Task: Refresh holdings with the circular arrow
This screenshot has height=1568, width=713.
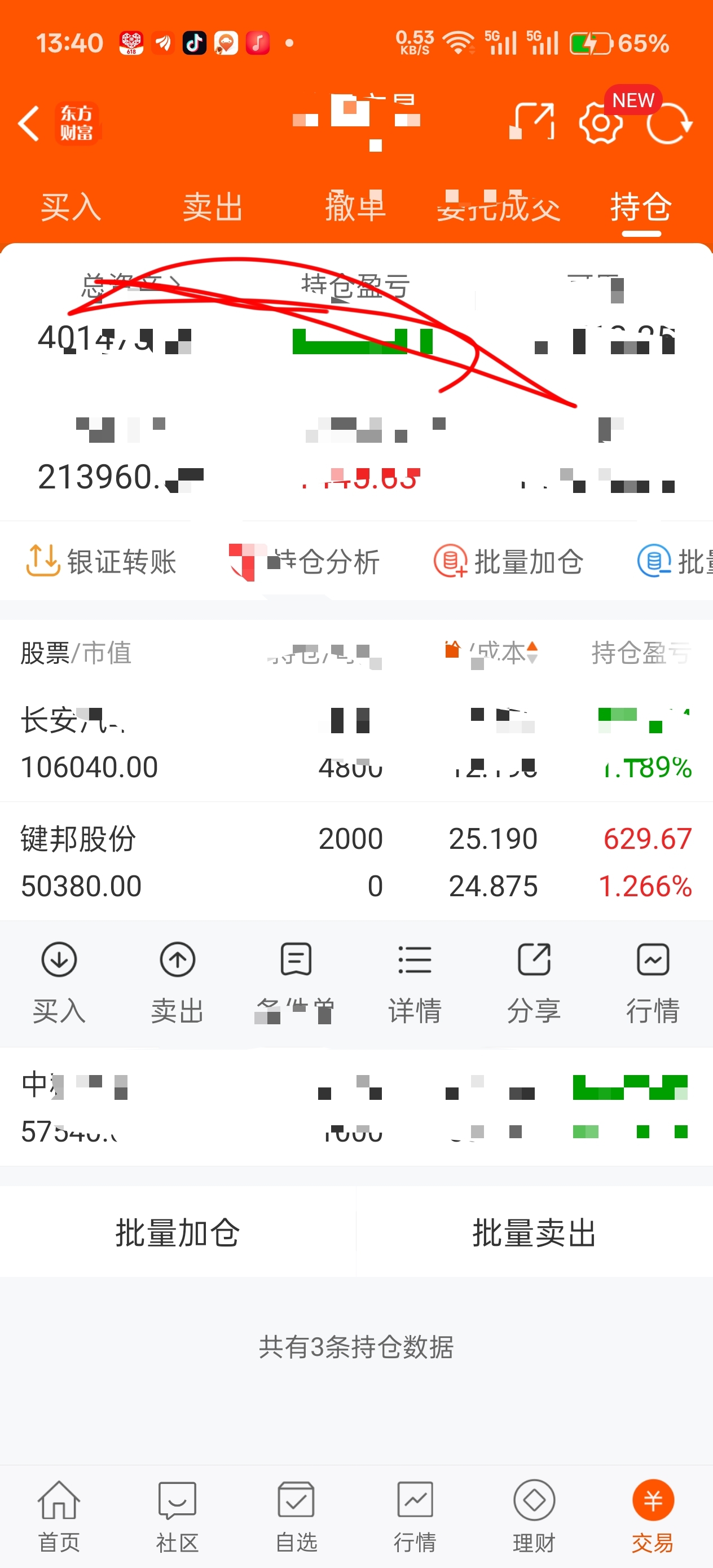Action: (x=668, y=124)
